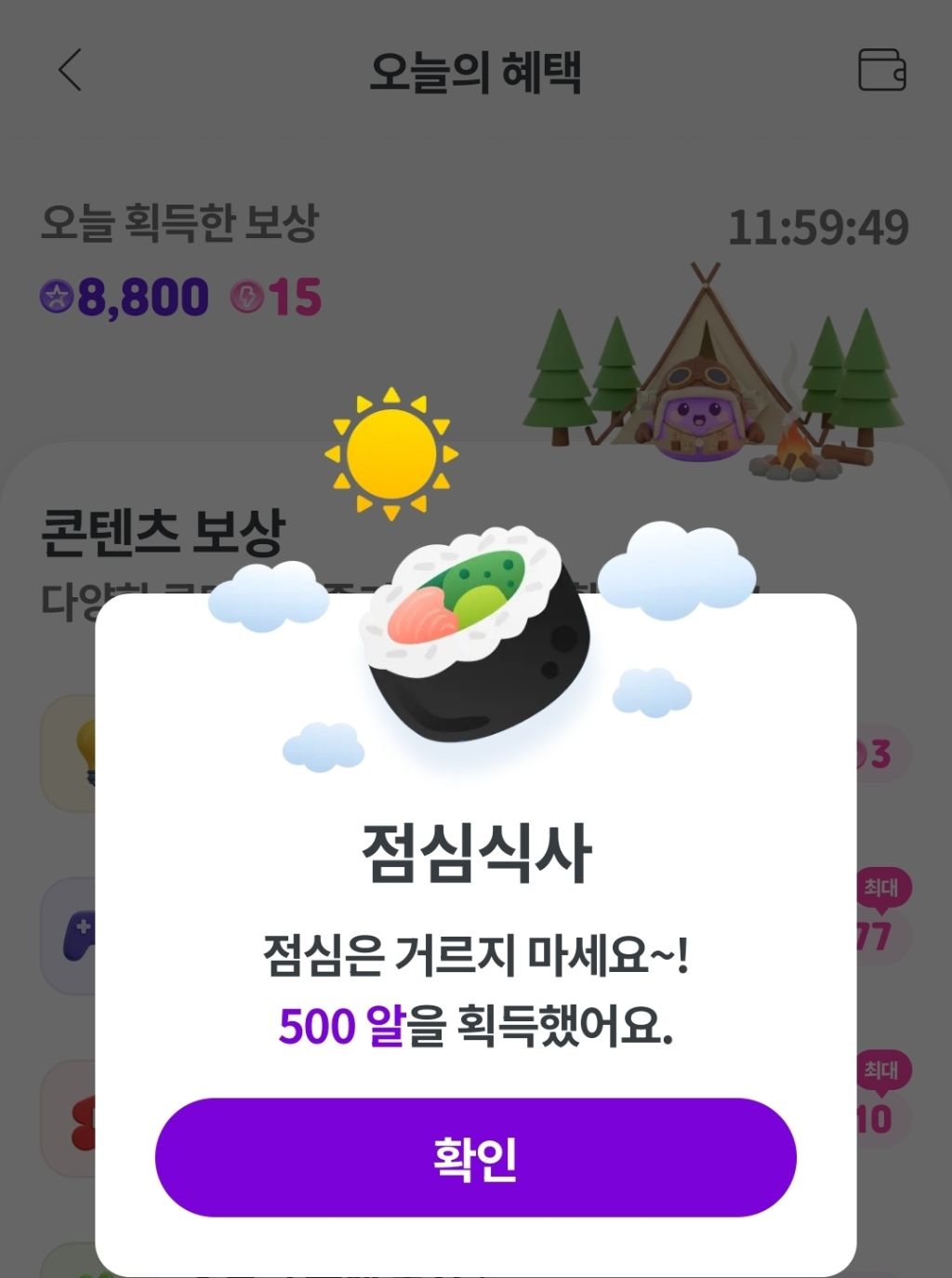
Task: Confirm the lunch reward with 확인
Action: click(x=475, y=1157)
